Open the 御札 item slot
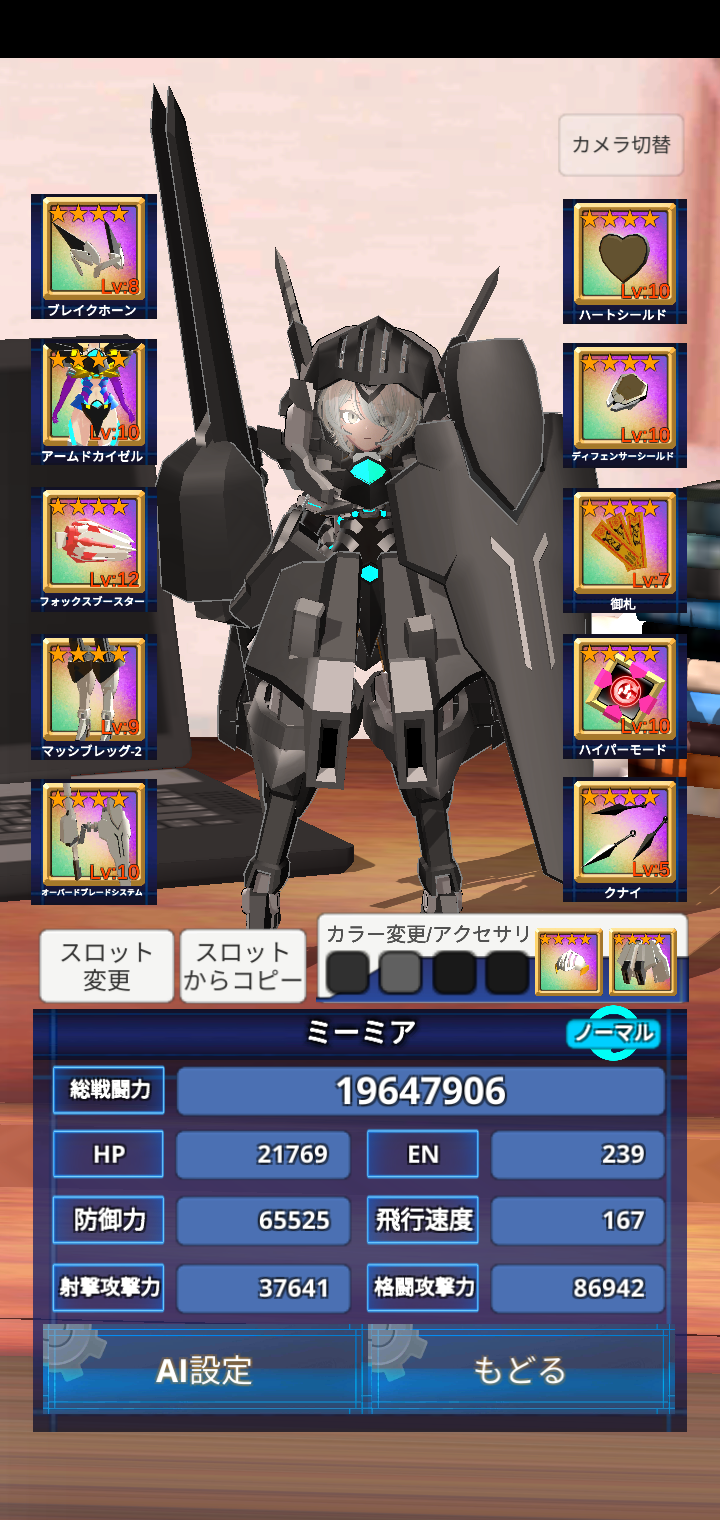This screenshot has height=1520, width=720. (625, 550)
